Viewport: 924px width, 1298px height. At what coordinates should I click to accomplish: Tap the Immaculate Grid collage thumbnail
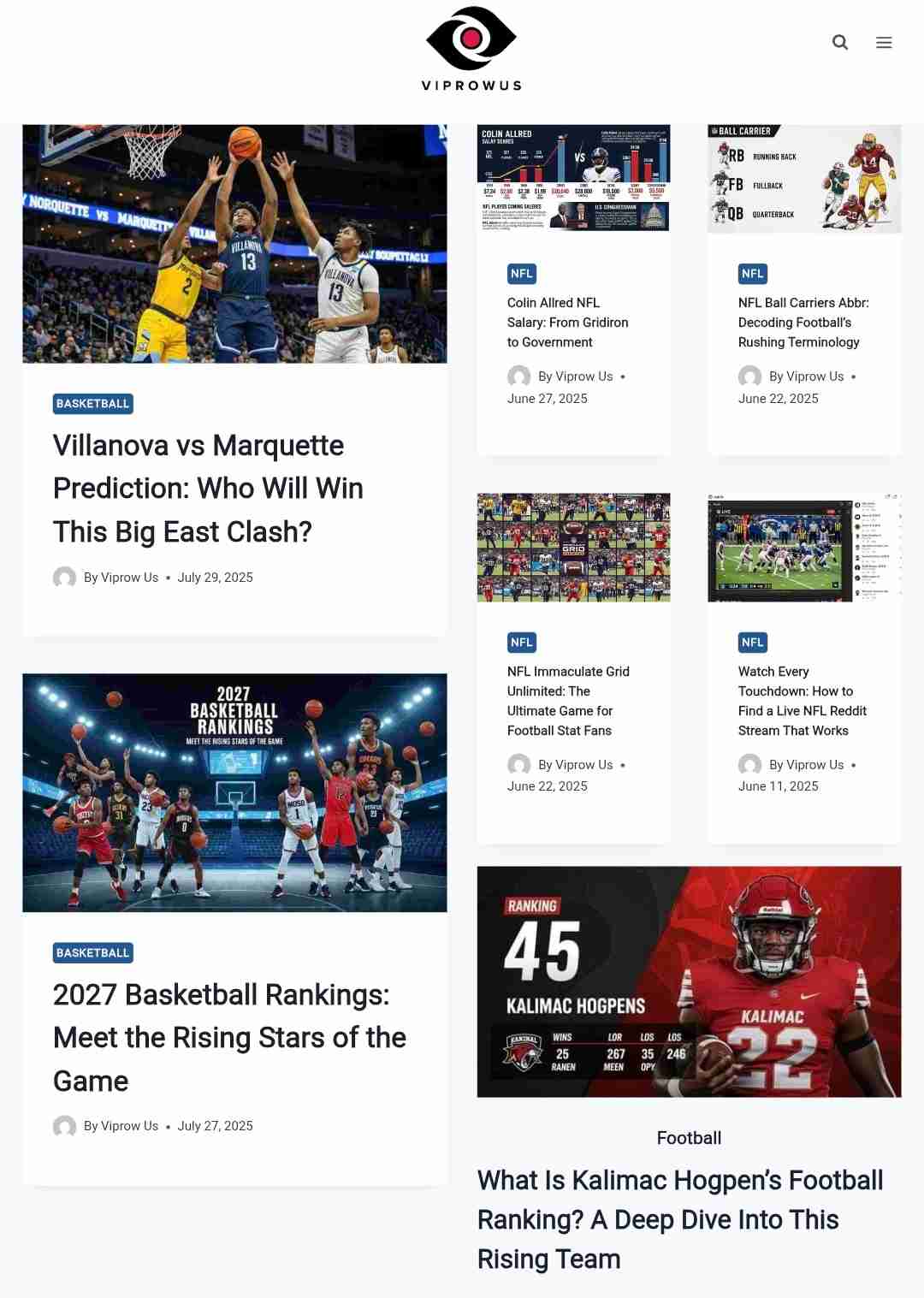[x=573, y=548]
